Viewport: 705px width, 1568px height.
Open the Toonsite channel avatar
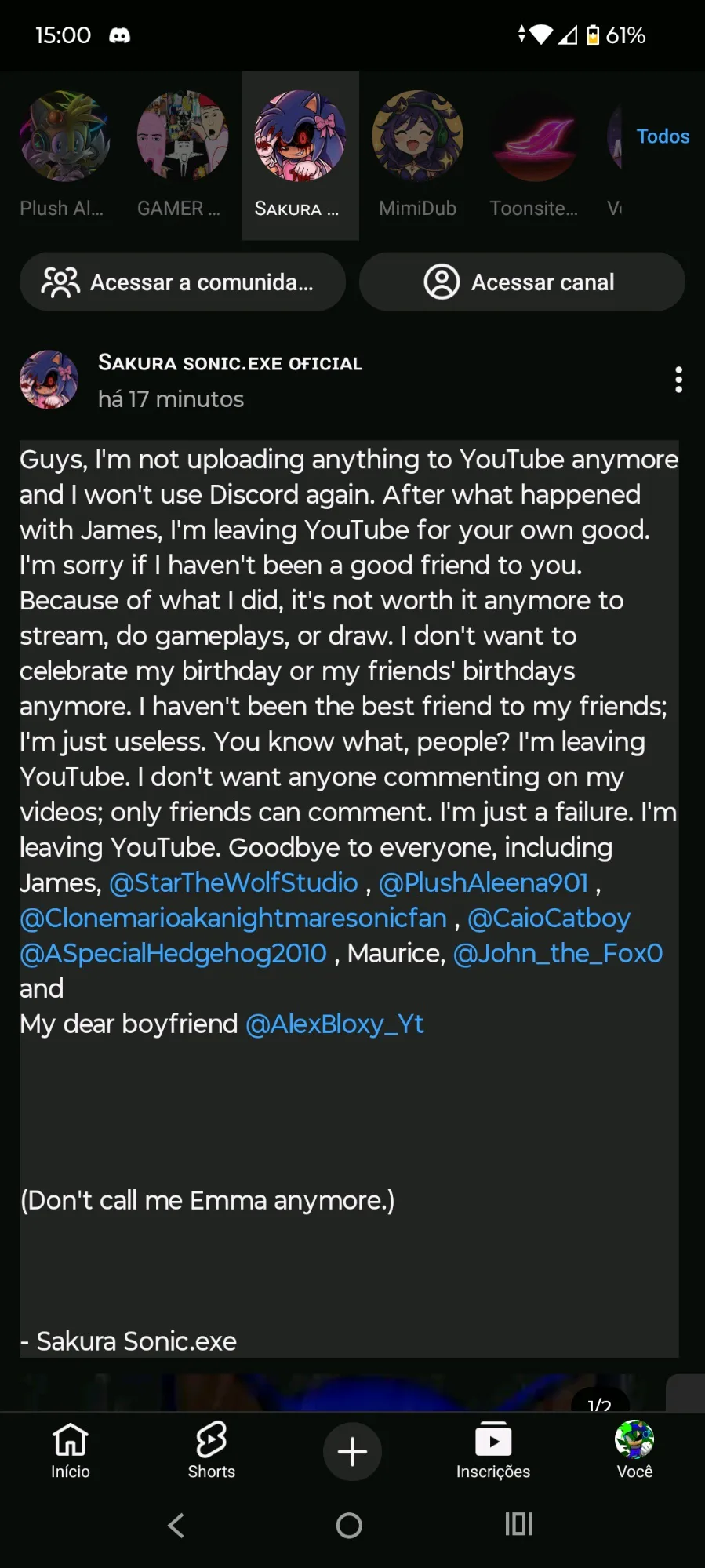click(535, 136)
